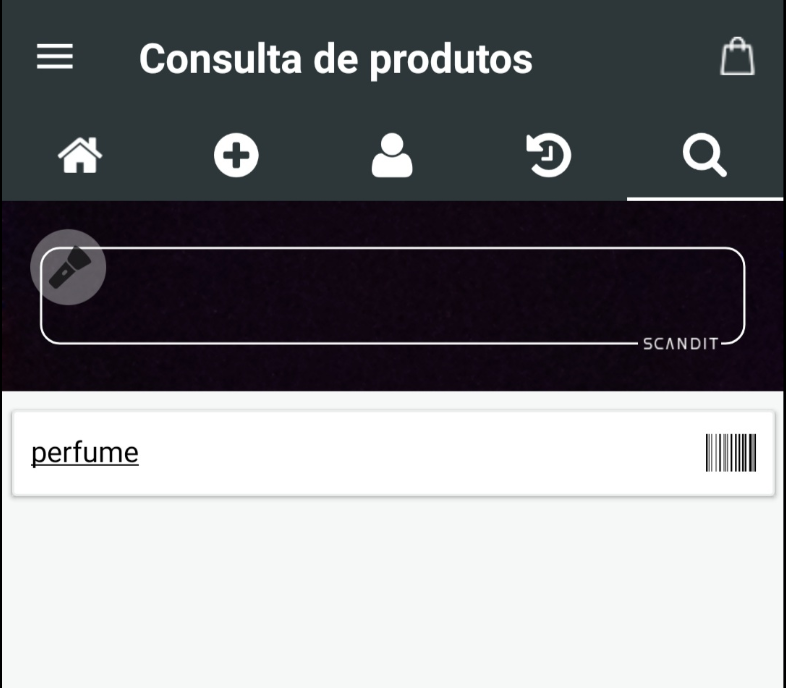Image resolution: width=786 pixels, height=688 pixels.
Task: Tap the barcode icon beside perfume
Action: [731, 453]
